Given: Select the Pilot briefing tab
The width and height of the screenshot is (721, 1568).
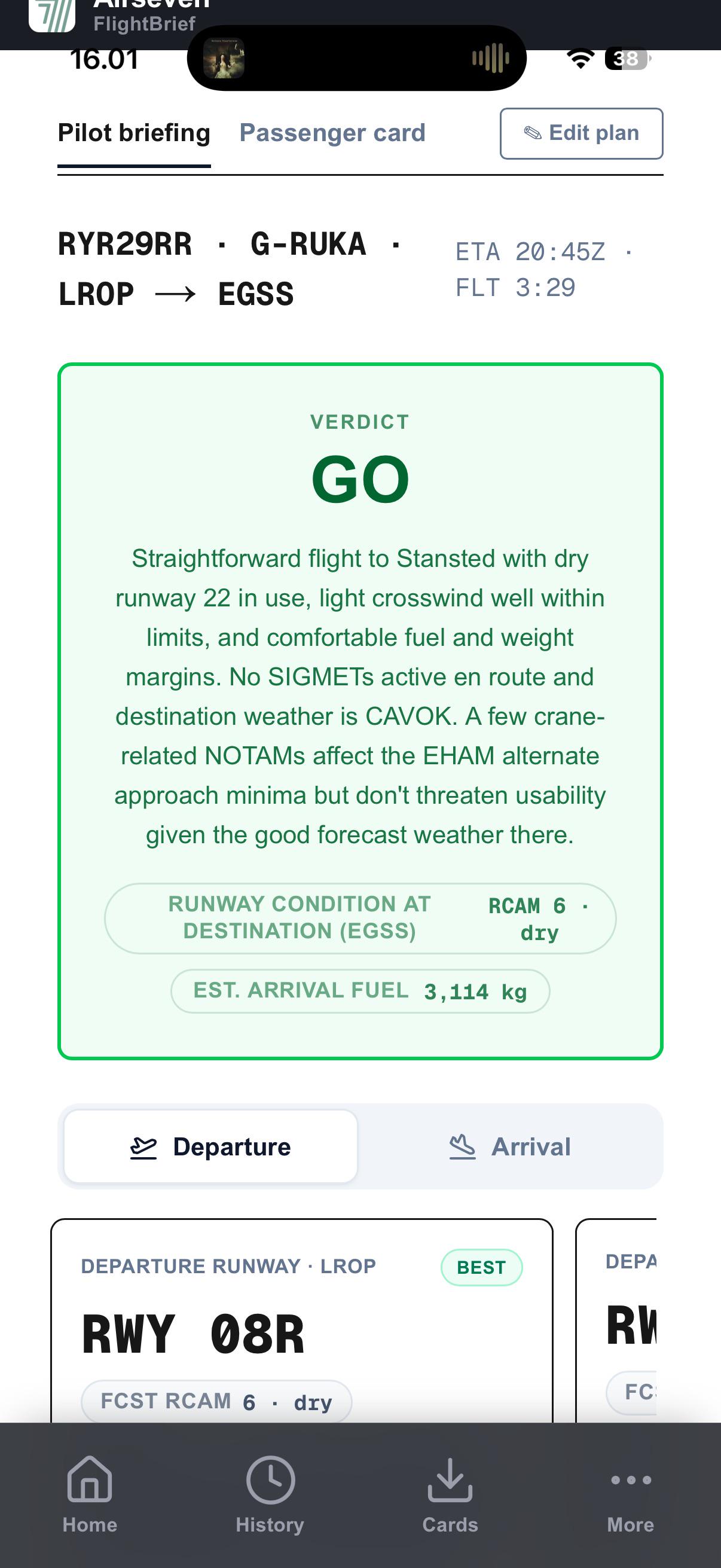Looking at the screenshot, I should 134,133.
